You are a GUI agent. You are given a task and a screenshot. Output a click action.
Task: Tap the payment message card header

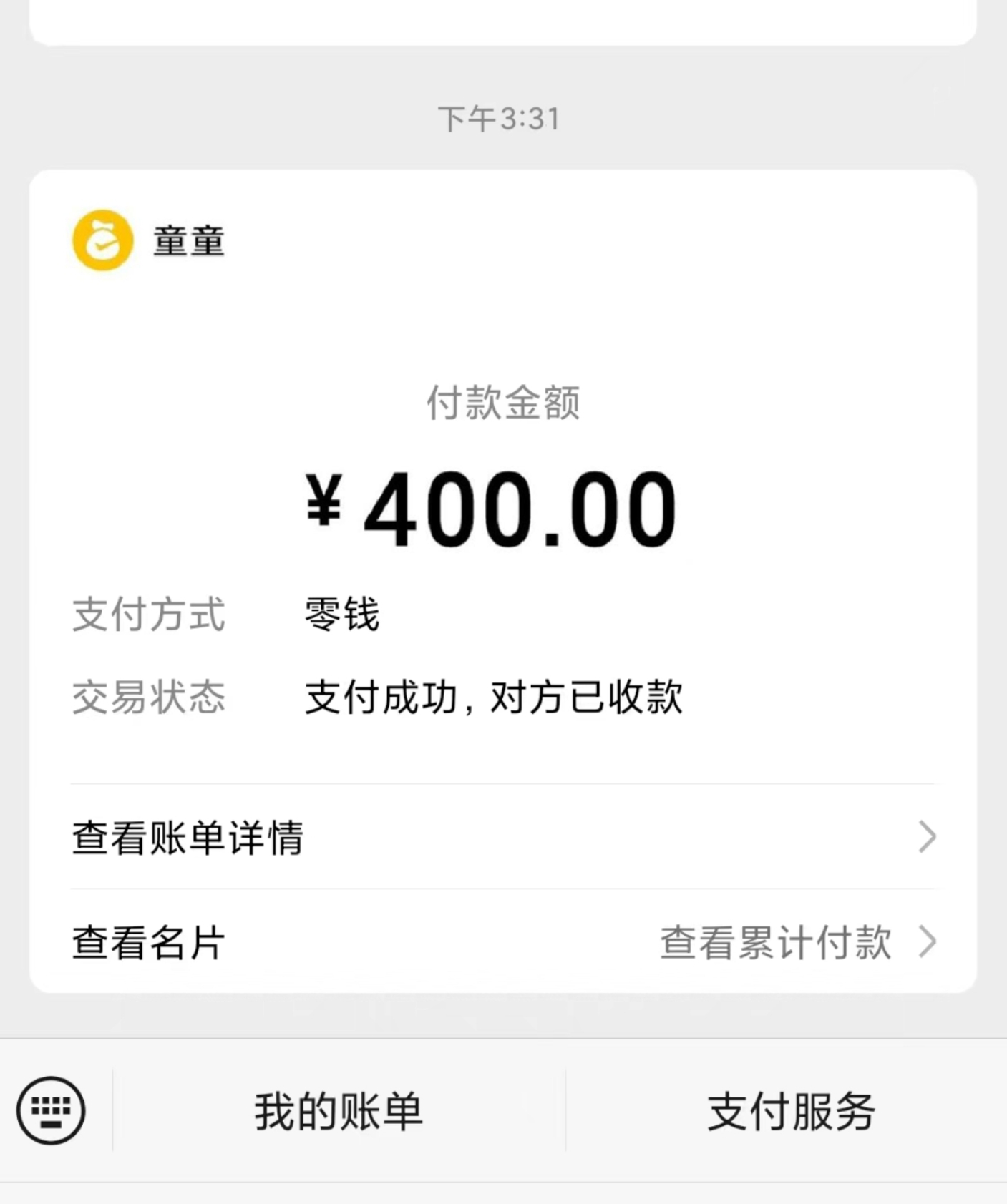pos(501,242)
